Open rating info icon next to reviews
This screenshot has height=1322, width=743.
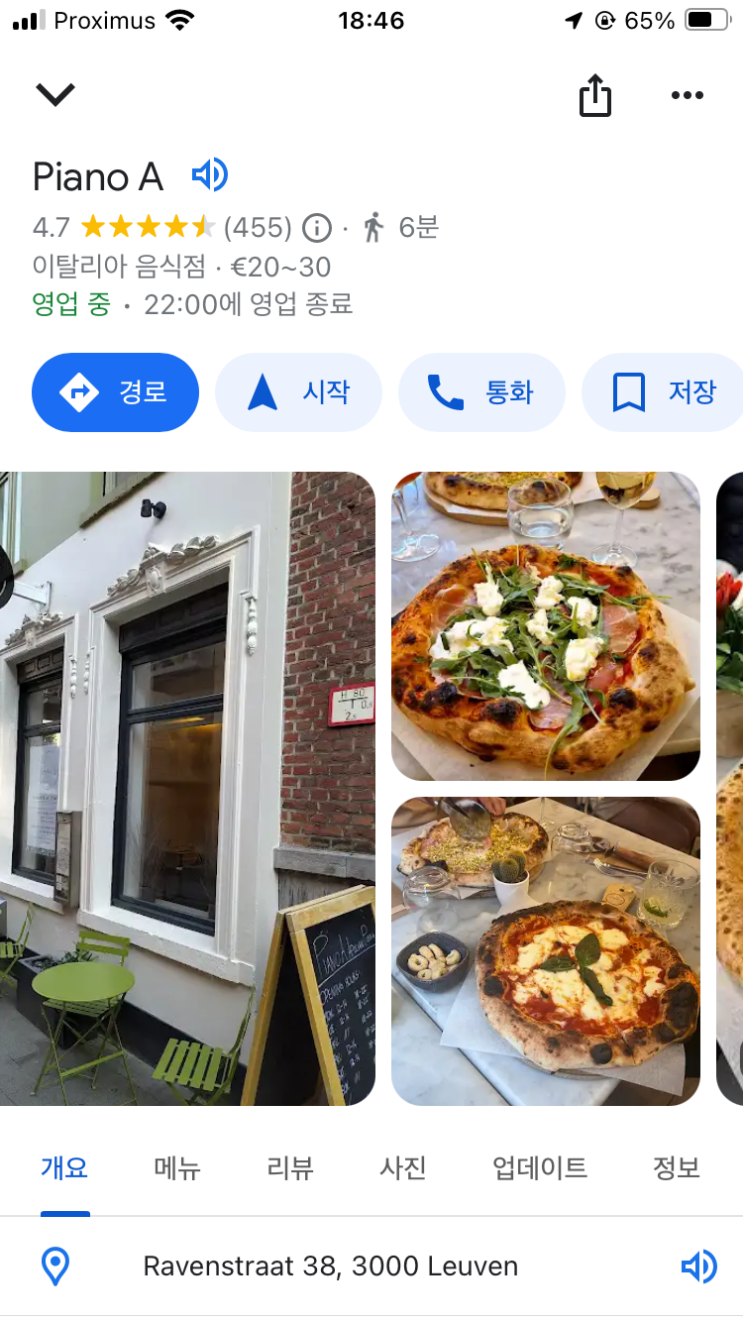[316, 229]
